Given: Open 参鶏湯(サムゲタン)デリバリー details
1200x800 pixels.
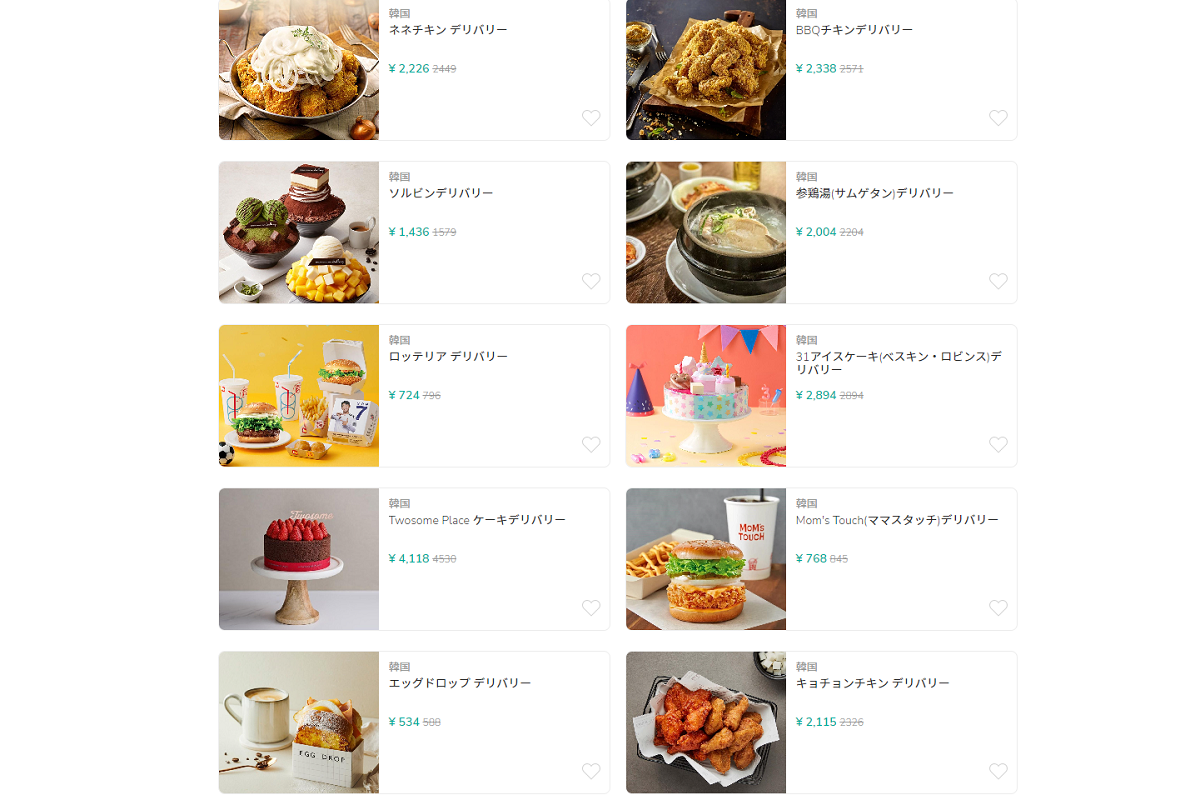Looking at the screenshot, I should point(874,193).
